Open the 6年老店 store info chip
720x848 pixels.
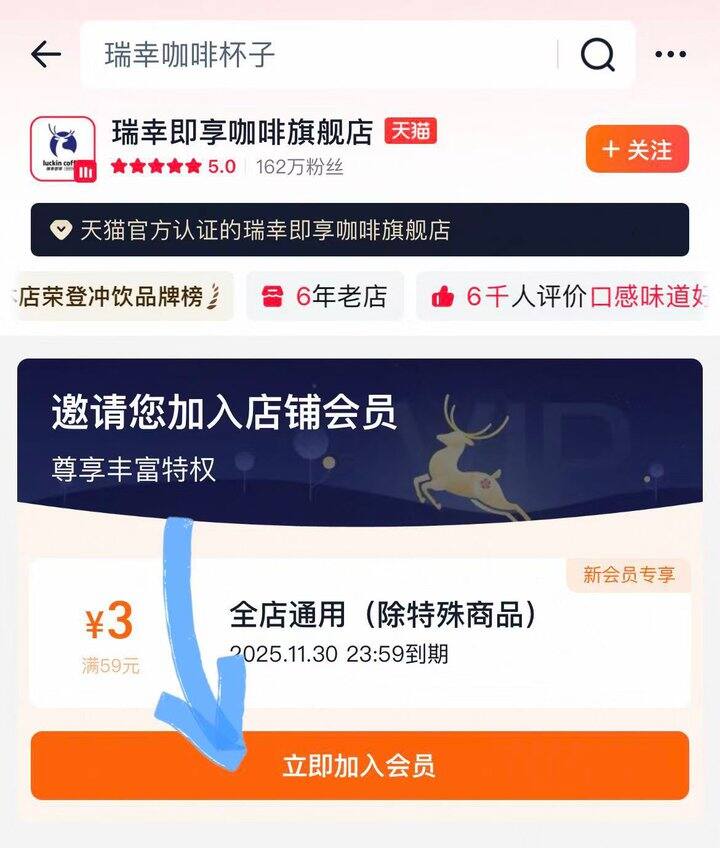click(x=325, y=296)
